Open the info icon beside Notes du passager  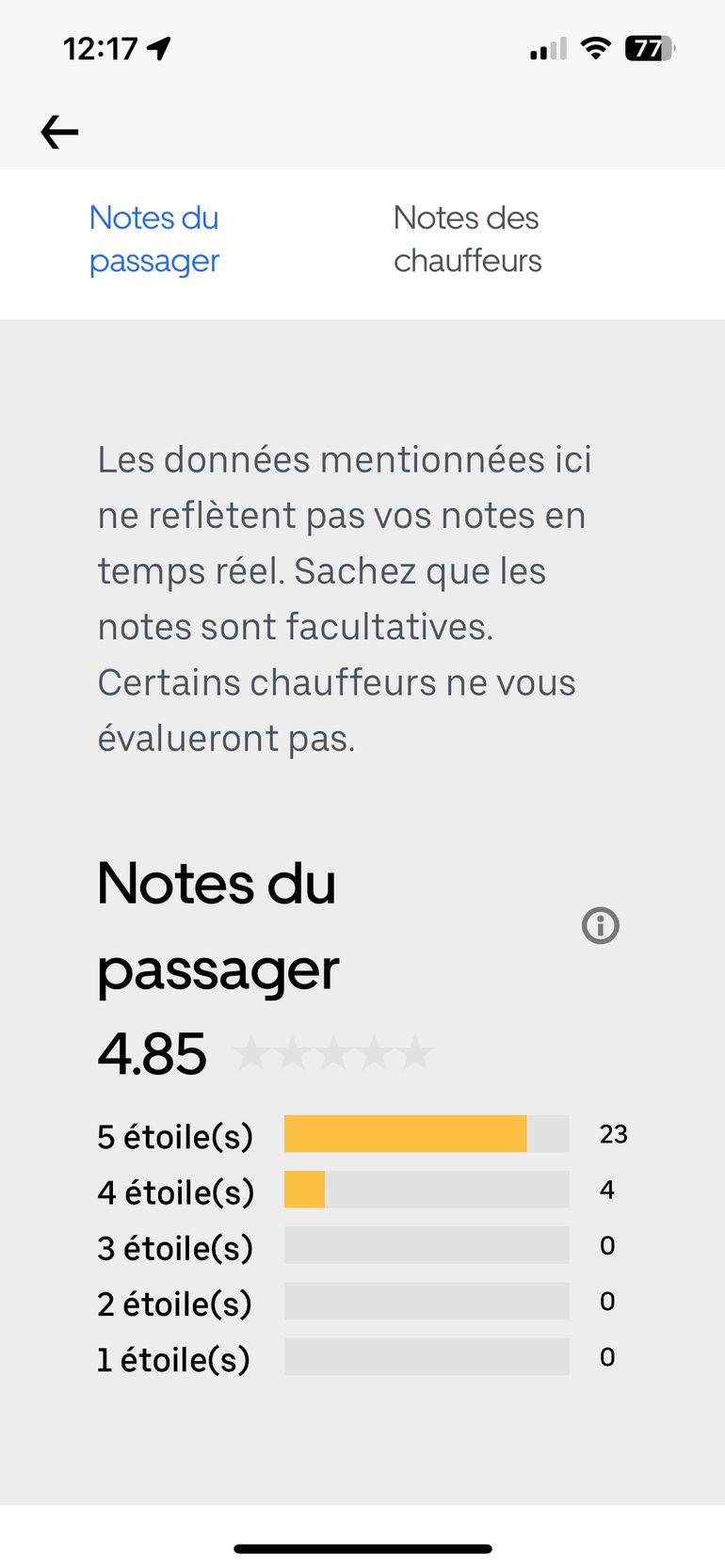[x=600, y=925]
